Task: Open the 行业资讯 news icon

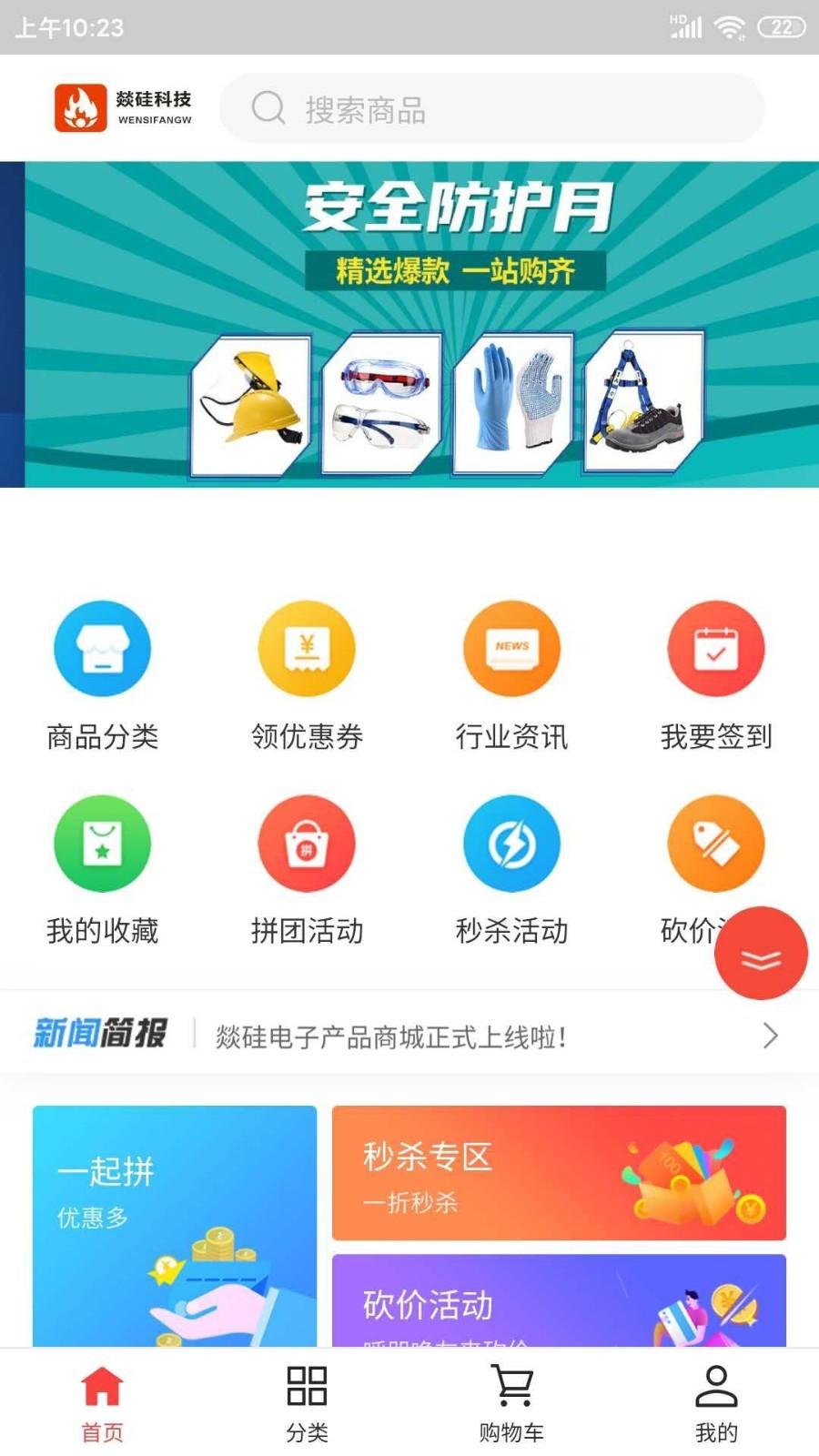Action: (511, 649)
